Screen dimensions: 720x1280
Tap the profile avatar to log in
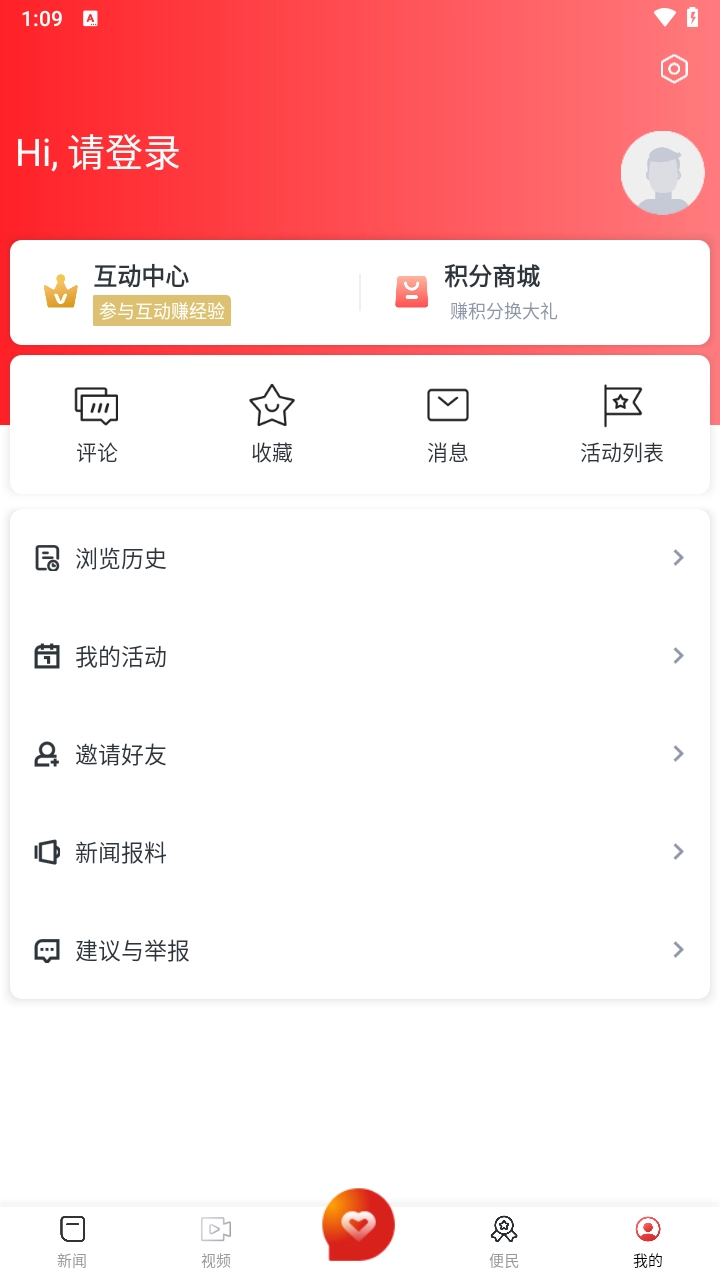click(662, 173)
